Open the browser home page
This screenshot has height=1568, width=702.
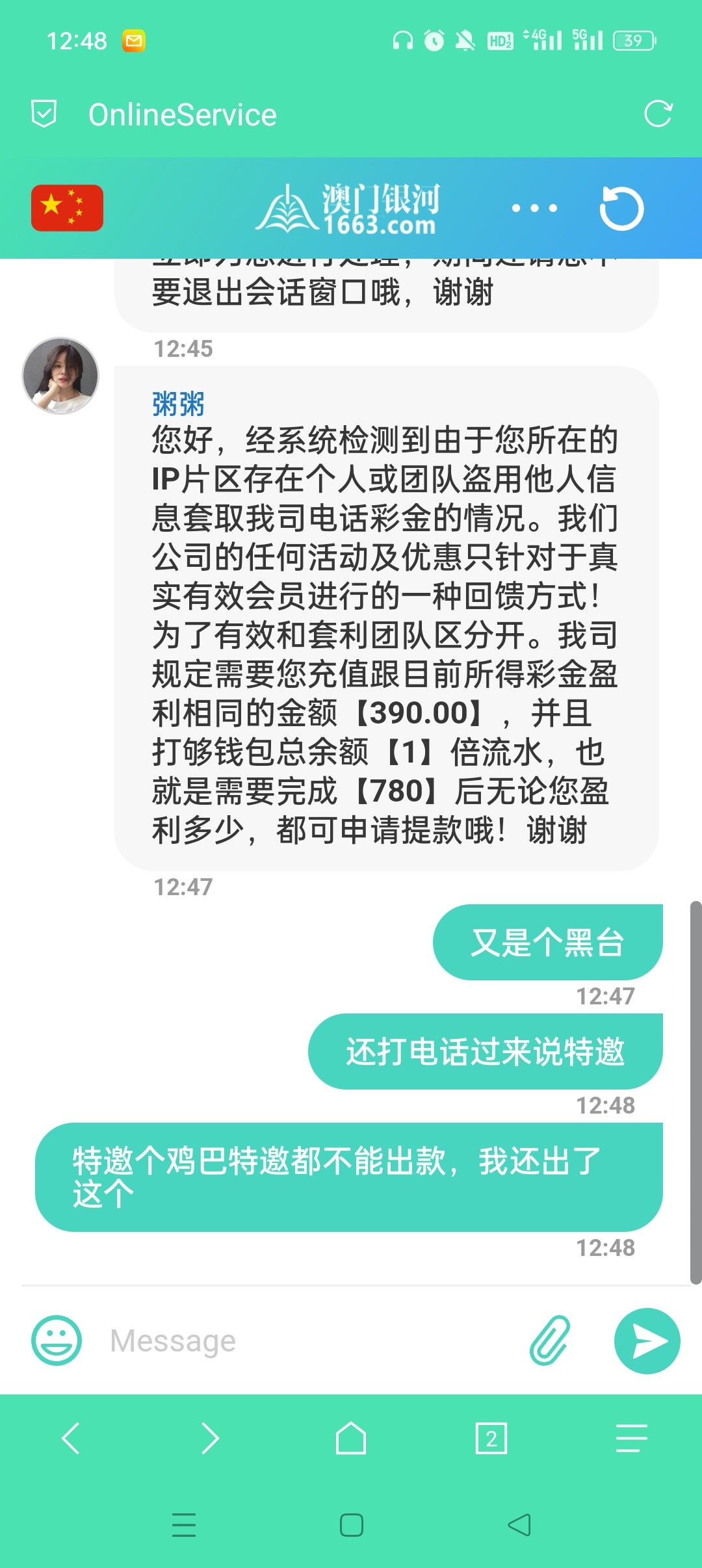351,1438
